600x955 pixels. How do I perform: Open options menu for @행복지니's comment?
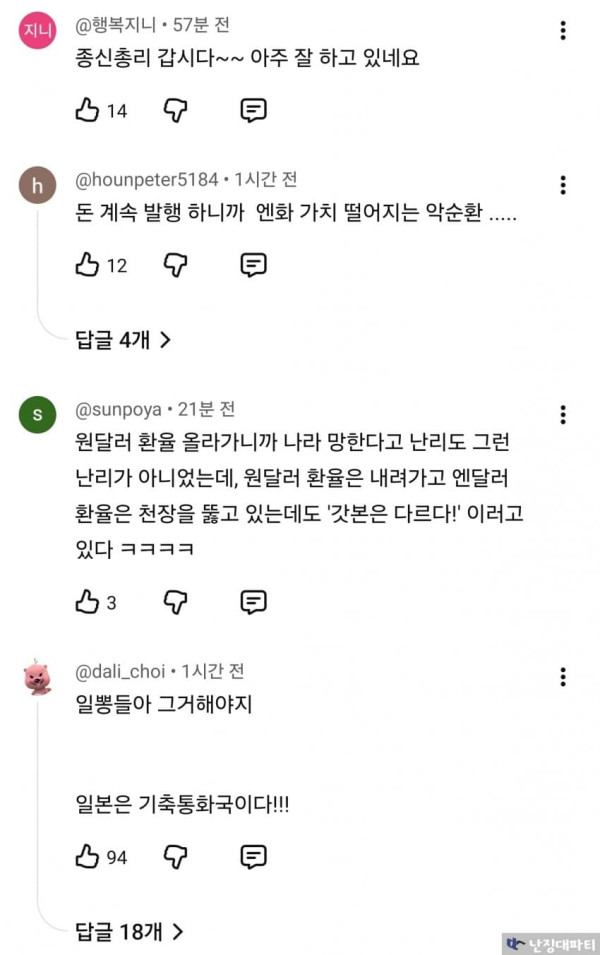coord(563,30)
